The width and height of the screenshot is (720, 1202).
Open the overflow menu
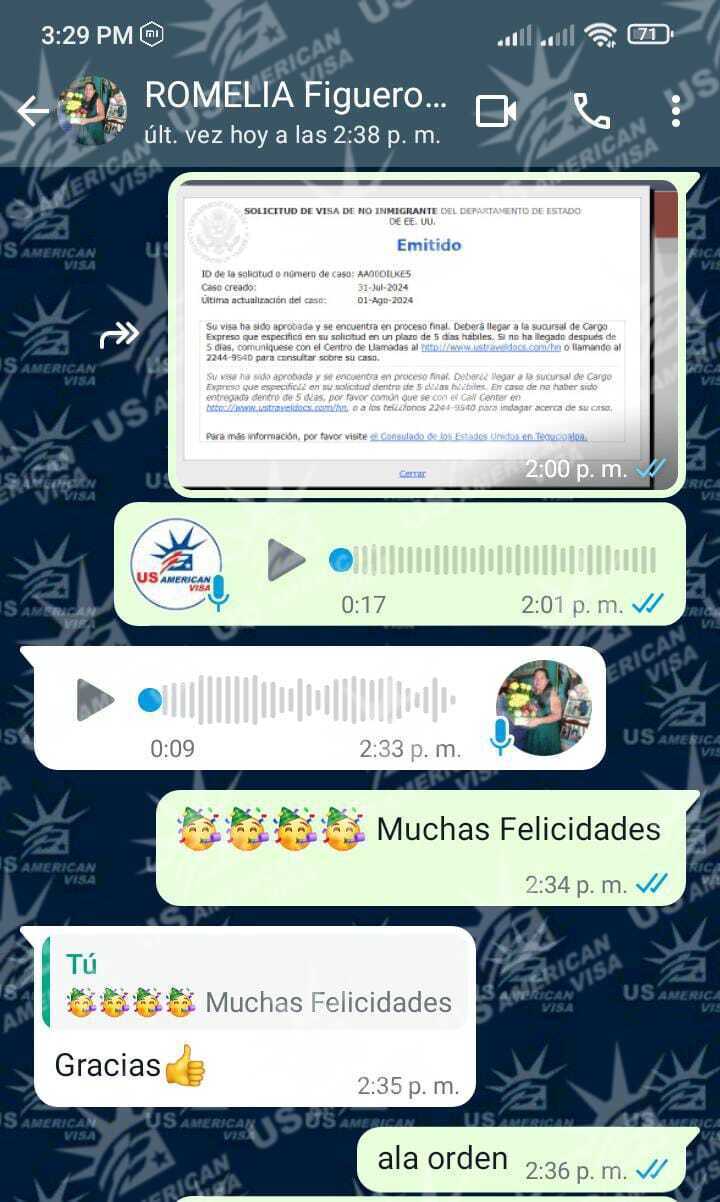(x=676, y=111)
